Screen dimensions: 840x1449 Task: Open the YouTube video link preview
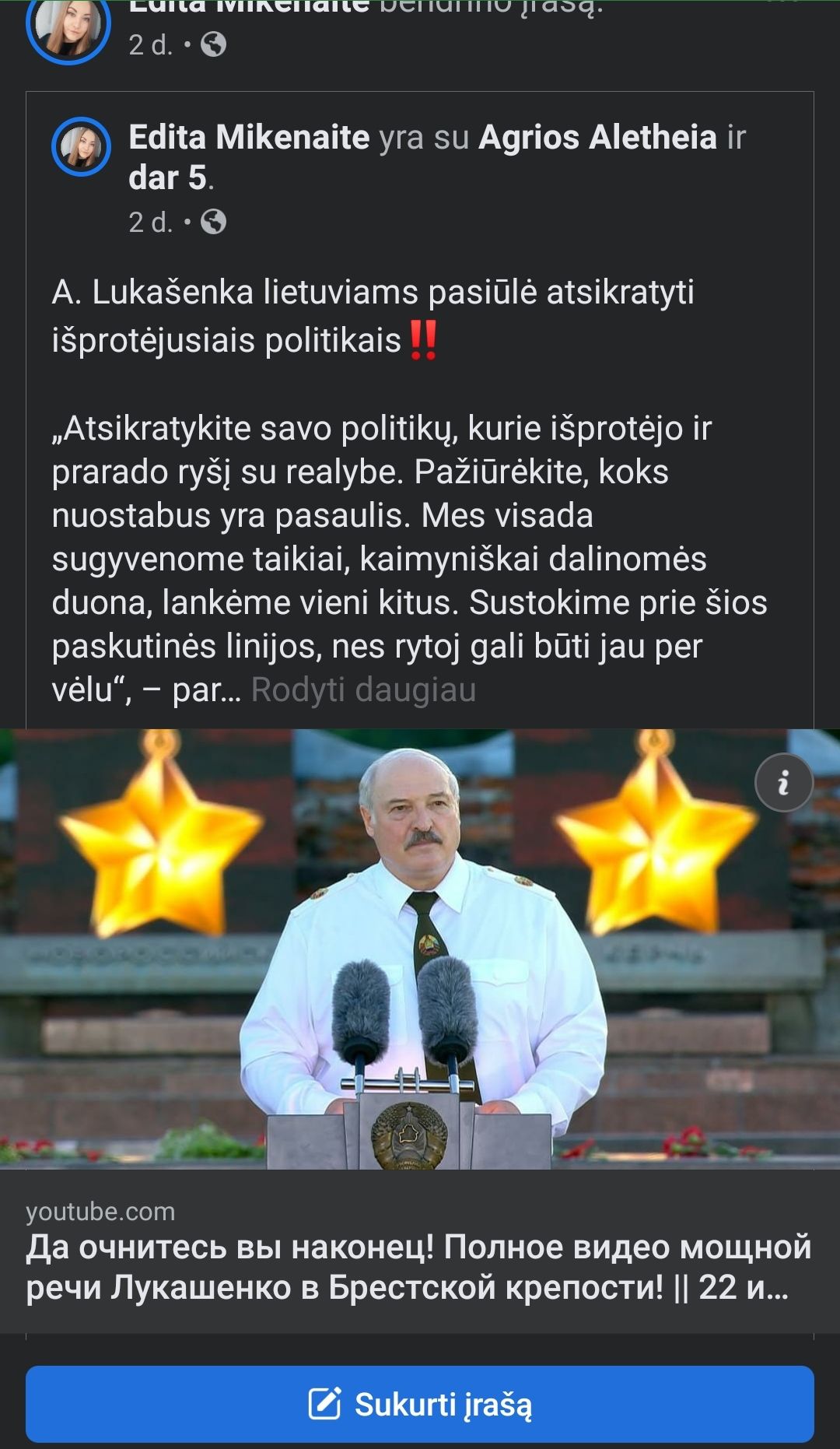point(420,949)
